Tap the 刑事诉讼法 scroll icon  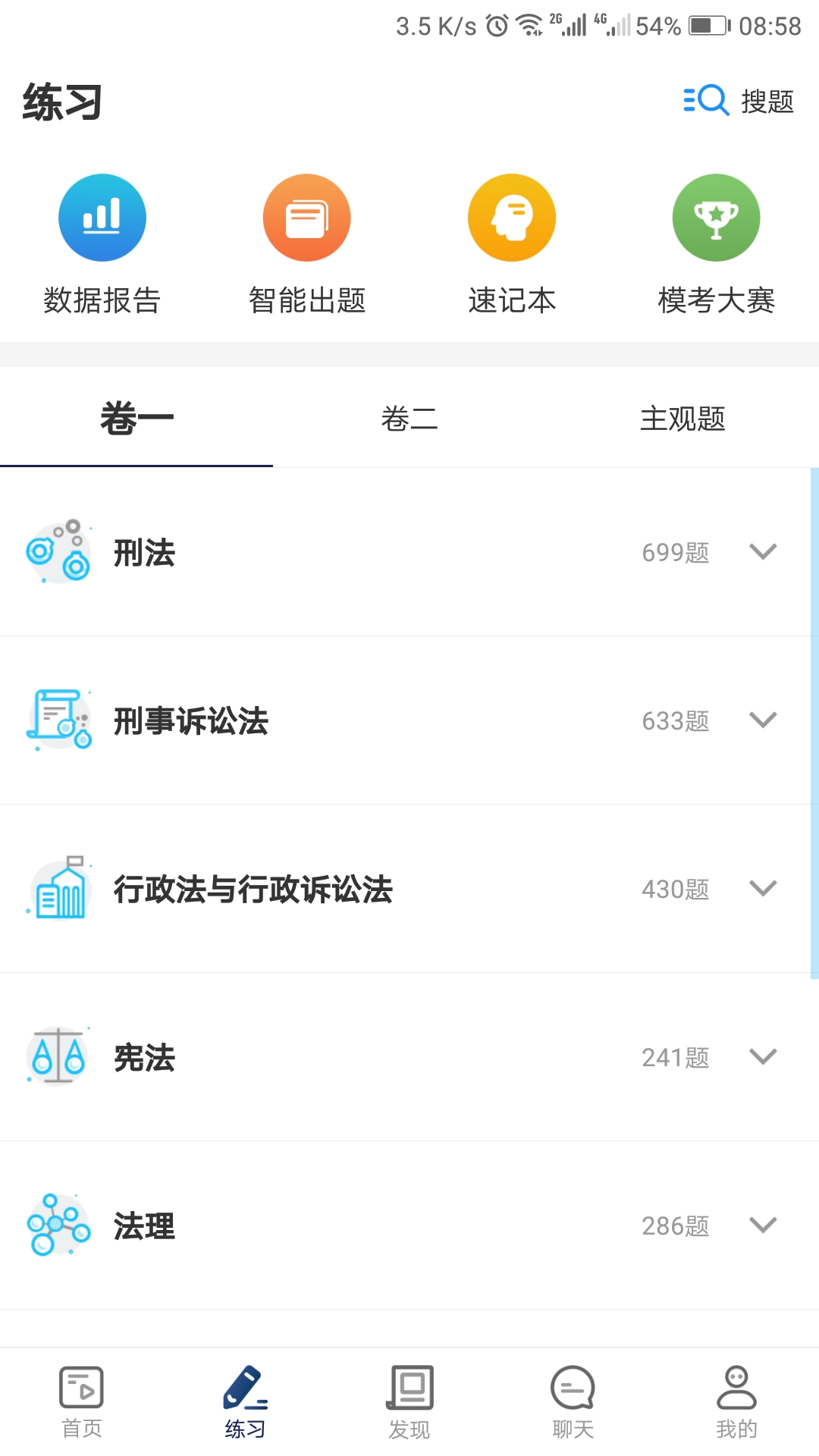pos(61,720)
